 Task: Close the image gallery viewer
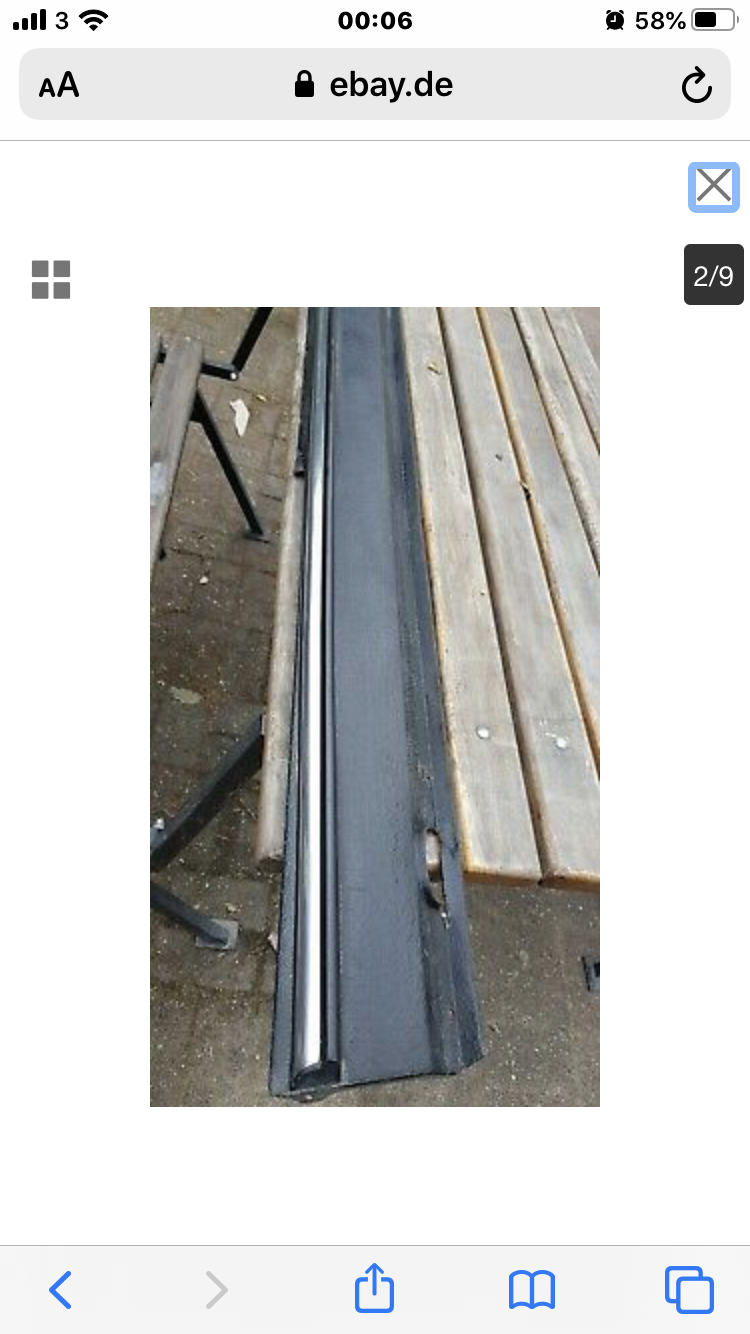pyautogui.click(x=713, y=187)
